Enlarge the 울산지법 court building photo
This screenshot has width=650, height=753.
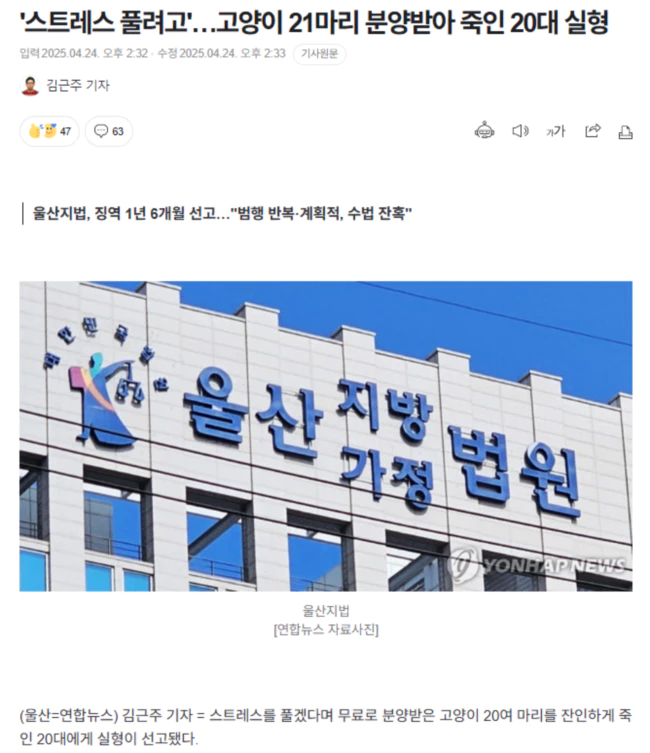pos(325,435)
